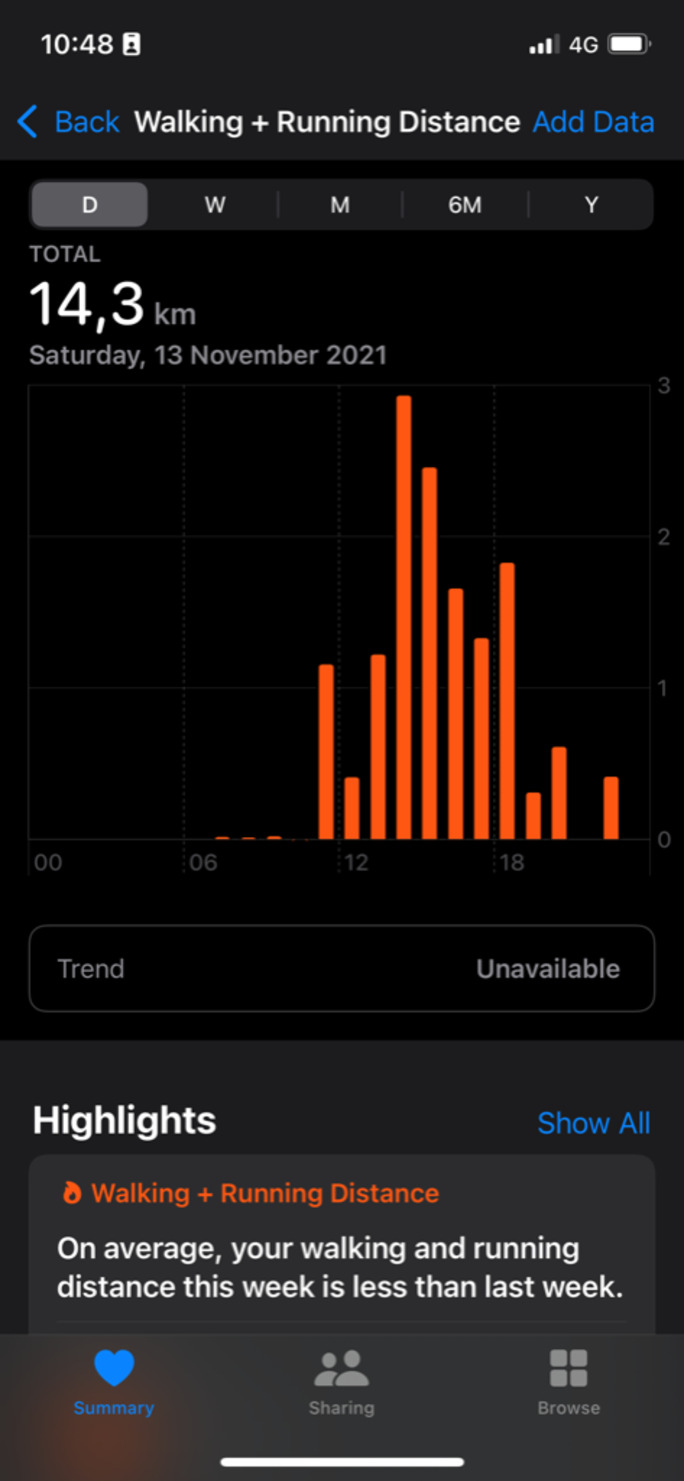
Task: Switch to the Y yearly view
Action: tap(591, 205)
